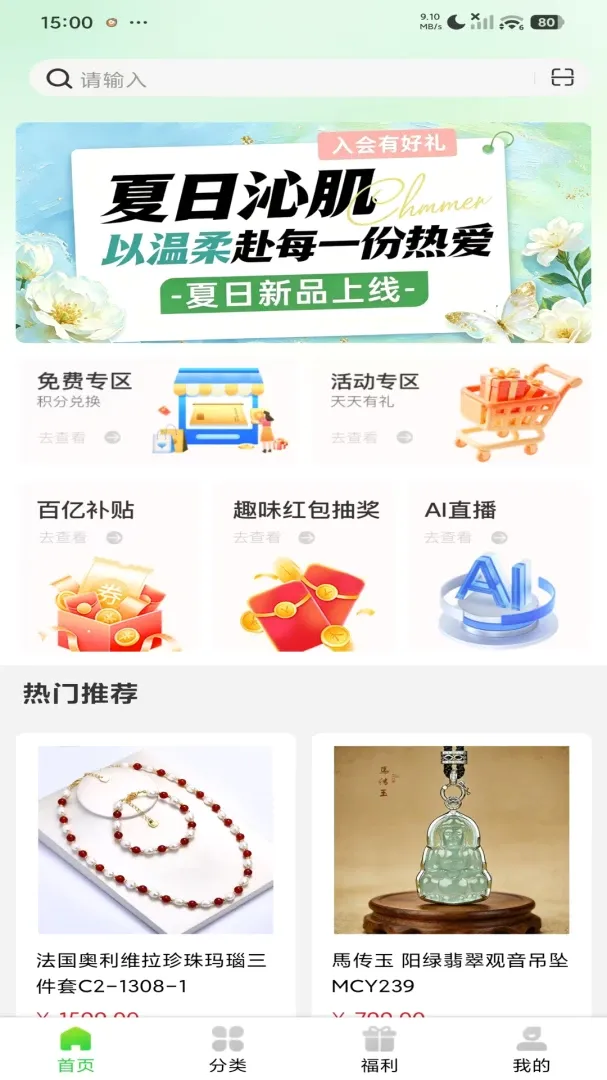Open the 法国奥利维拉珍珠玛瑙三件套 product
This screenshot has height=1080, width=607.
156,875
